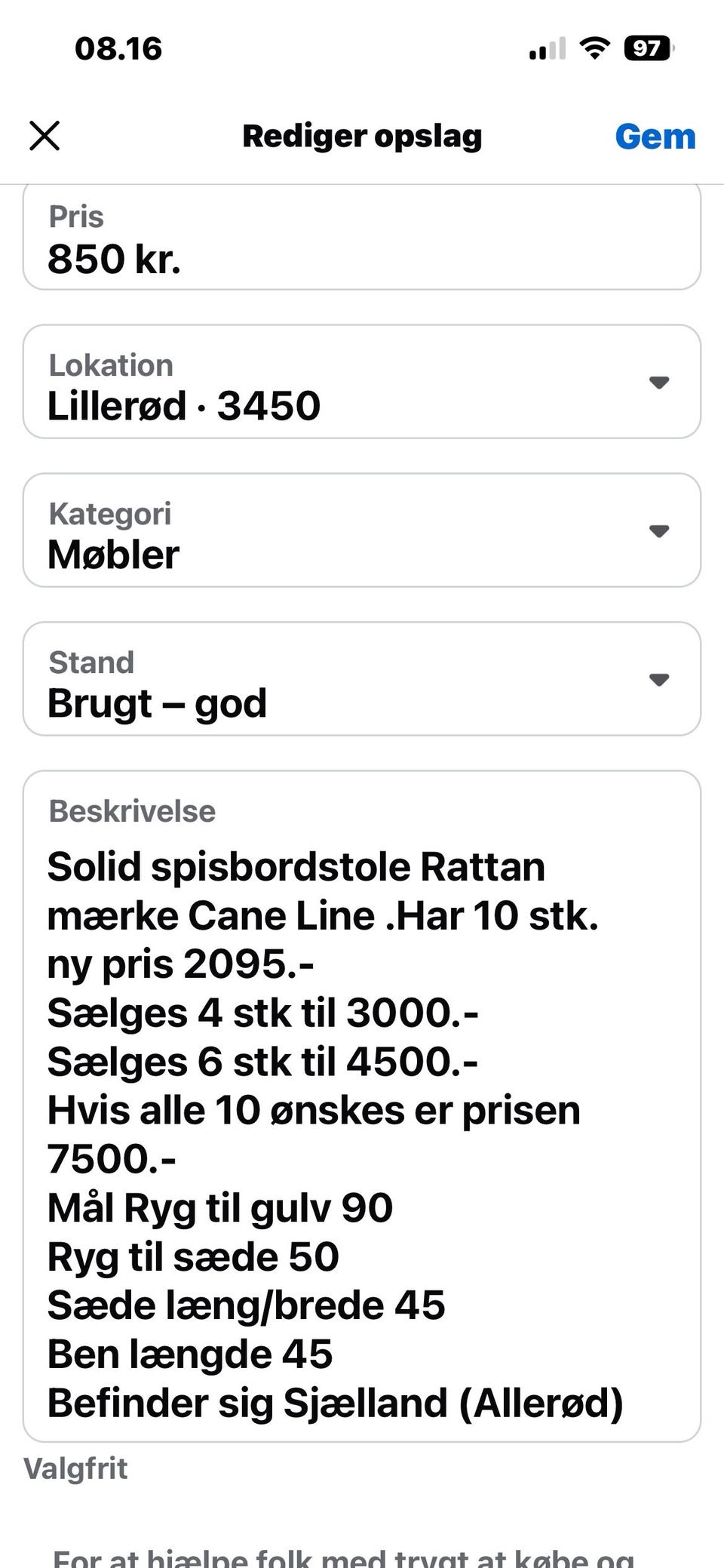Expand the Stand selector showing Brugt – god

(362, 679)
